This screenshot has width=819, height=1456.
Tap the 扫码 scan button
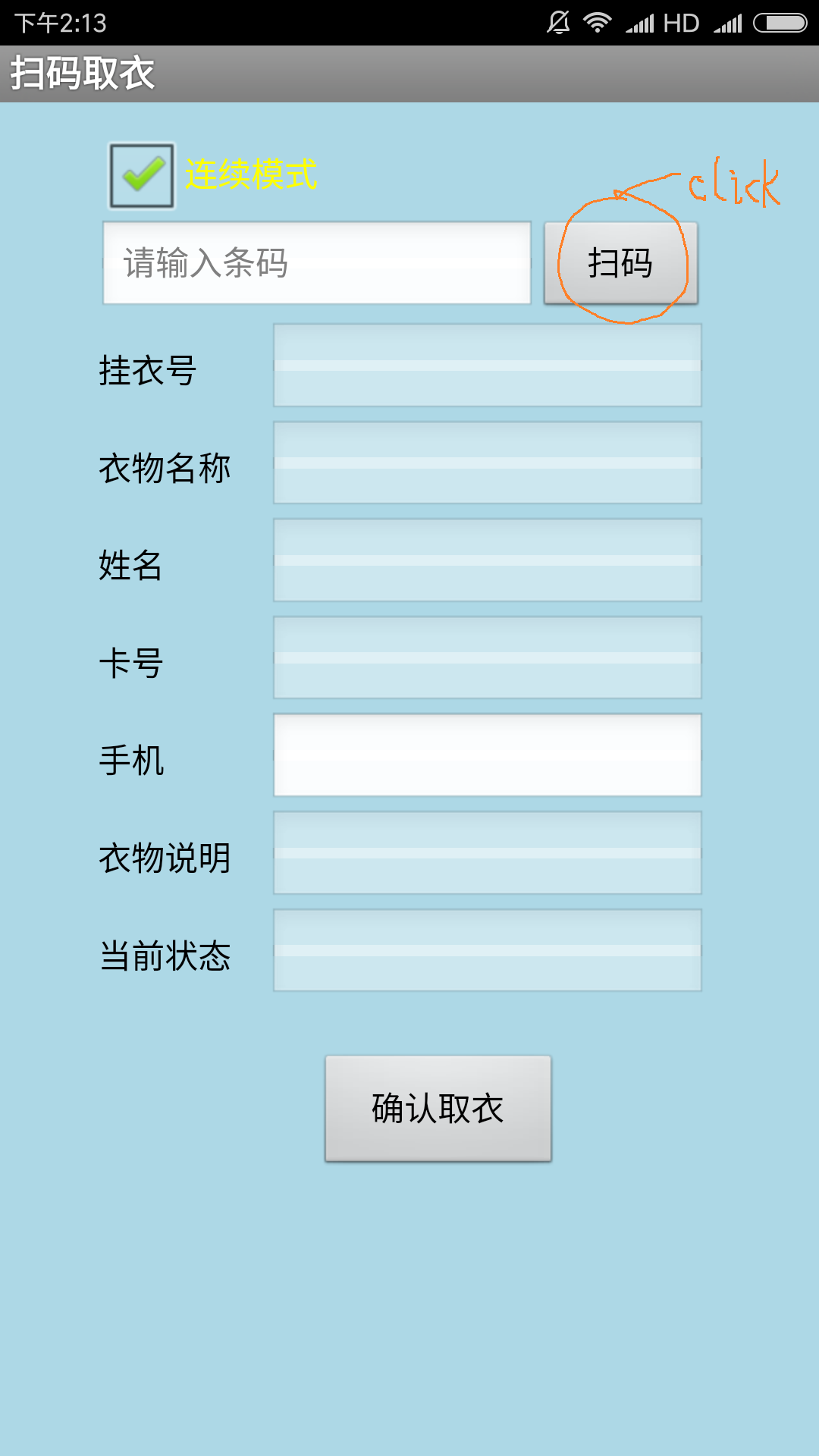tap(620, 263)
